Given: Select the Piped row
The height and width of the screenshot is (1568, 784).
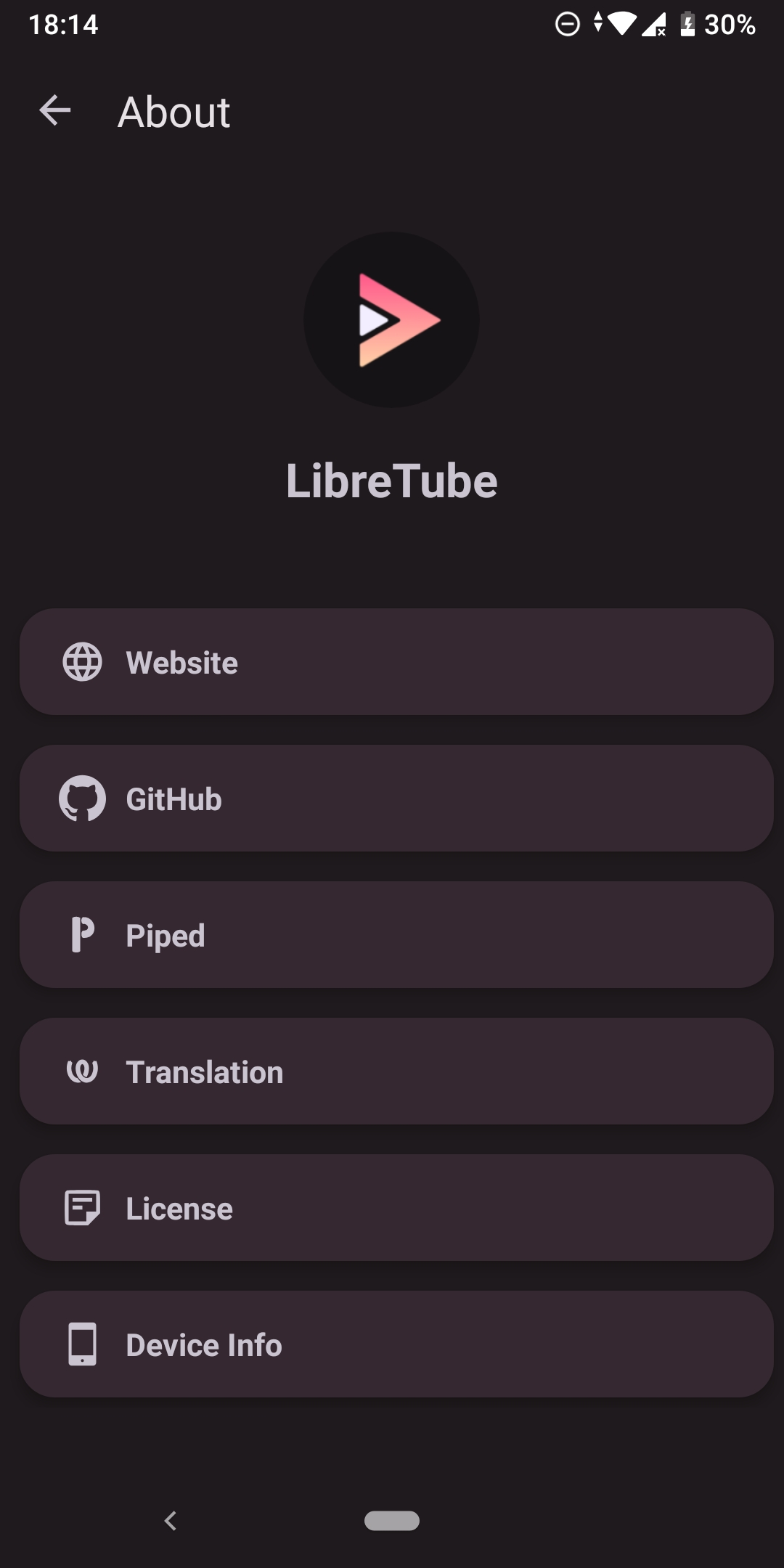Looking at the screenshot, I should coord(396,935).
